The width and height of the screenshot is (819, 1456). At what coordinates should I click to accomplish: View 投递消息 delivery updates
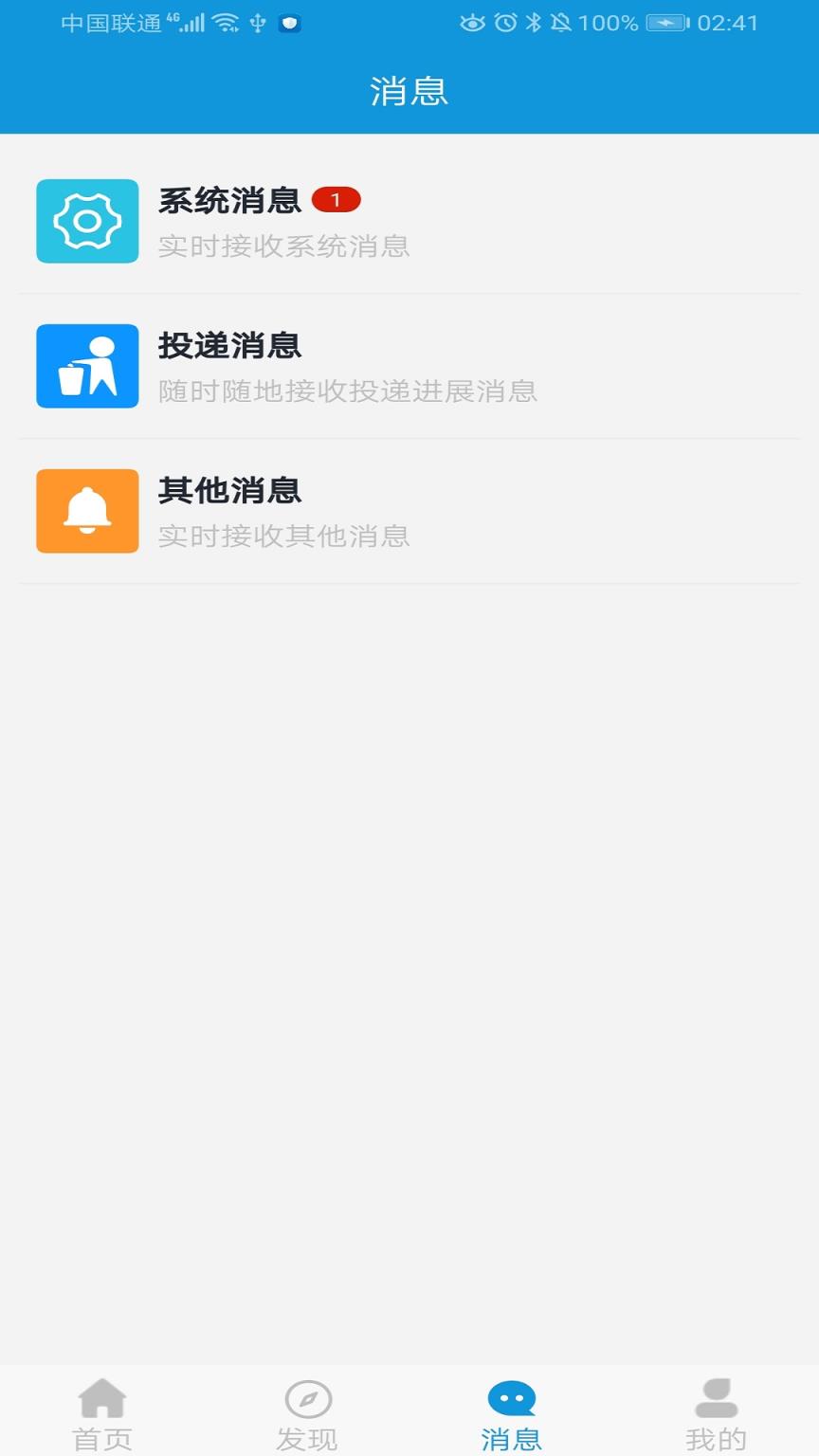click(x=284, y=367)
